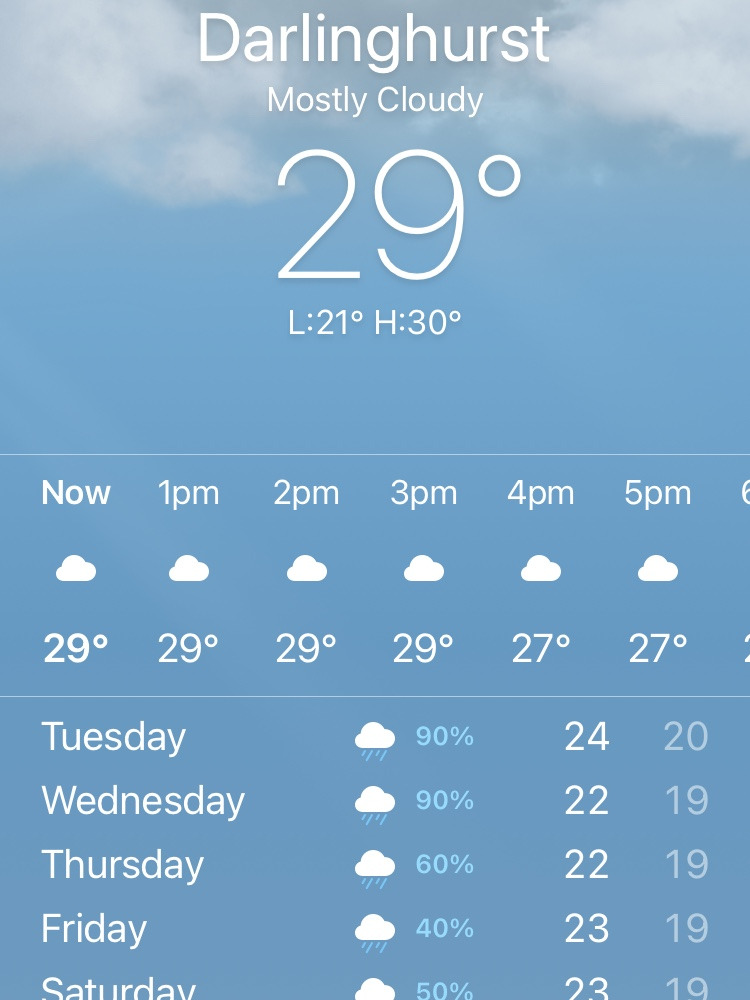Select the Thursday forecast row
This screenshot has width=750, height=1000.
click(375, 864)
